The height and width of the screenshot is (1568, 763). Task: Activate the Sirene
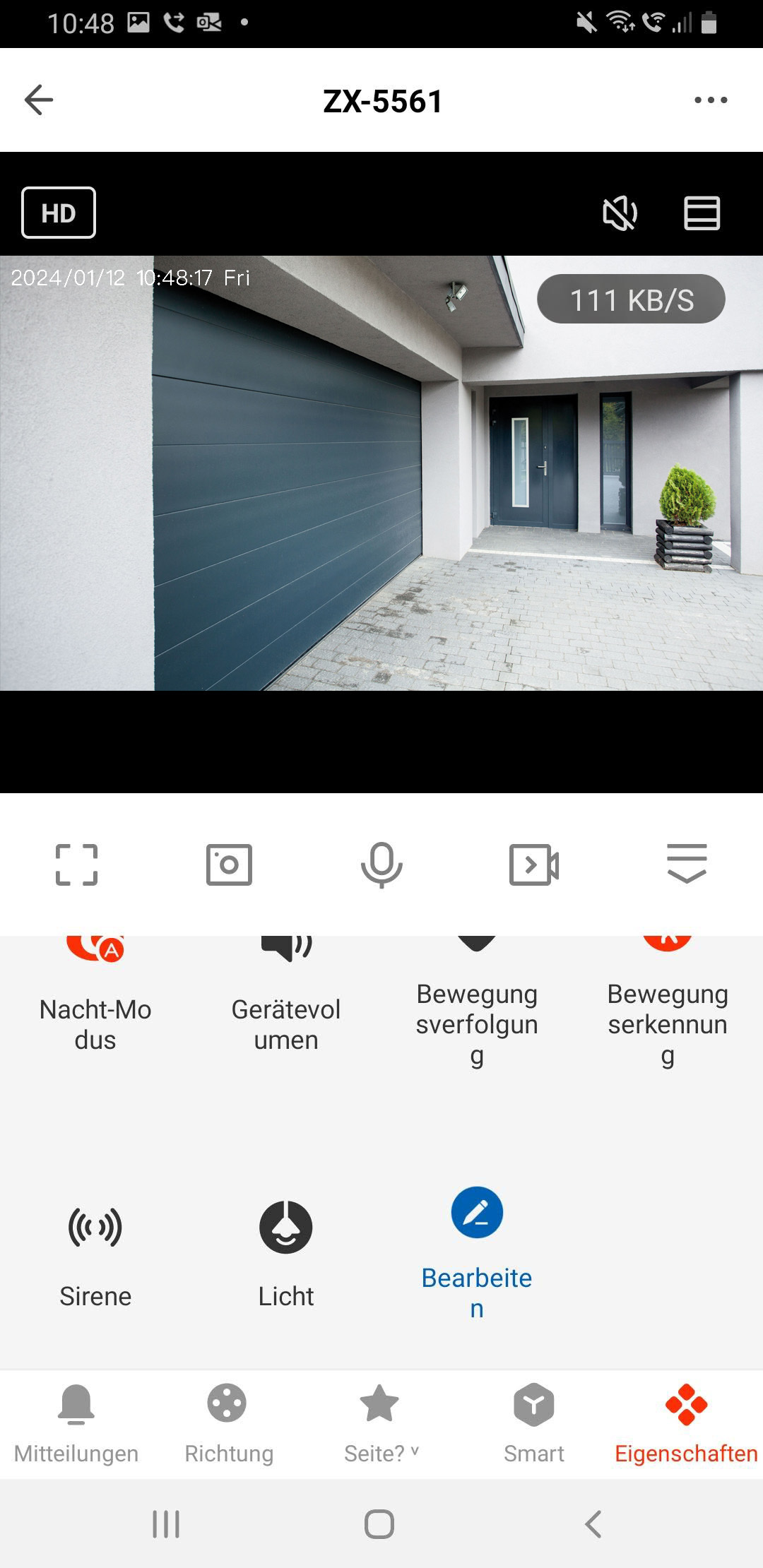pos(95,1252)
